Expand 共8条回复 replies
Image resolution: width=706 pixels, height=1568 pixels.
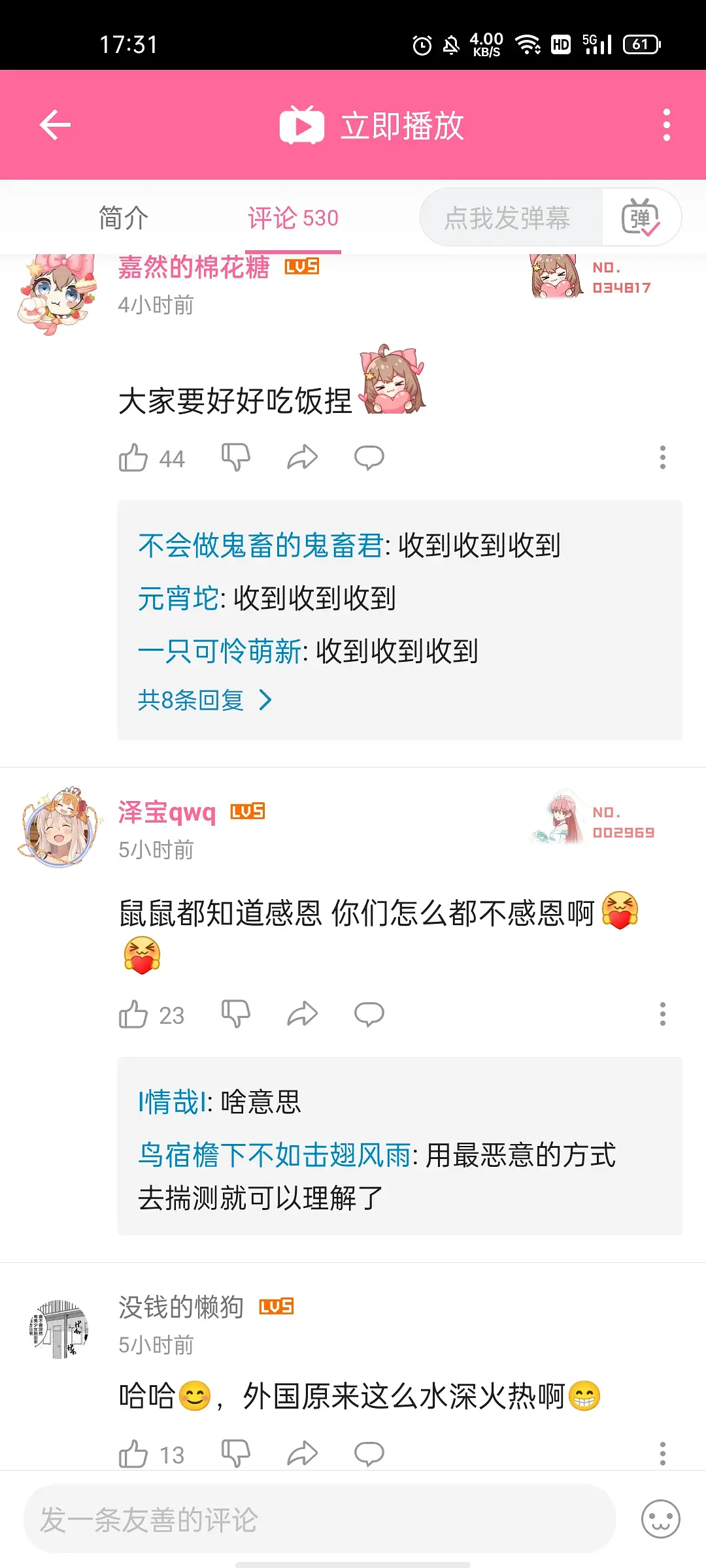(x=204, y=700)
